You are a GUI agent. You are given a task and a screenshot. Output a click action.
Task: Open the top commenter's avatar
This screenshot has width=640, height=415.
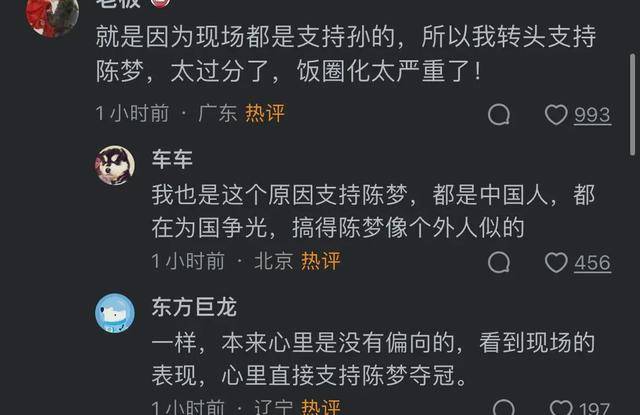pos(51,12)
